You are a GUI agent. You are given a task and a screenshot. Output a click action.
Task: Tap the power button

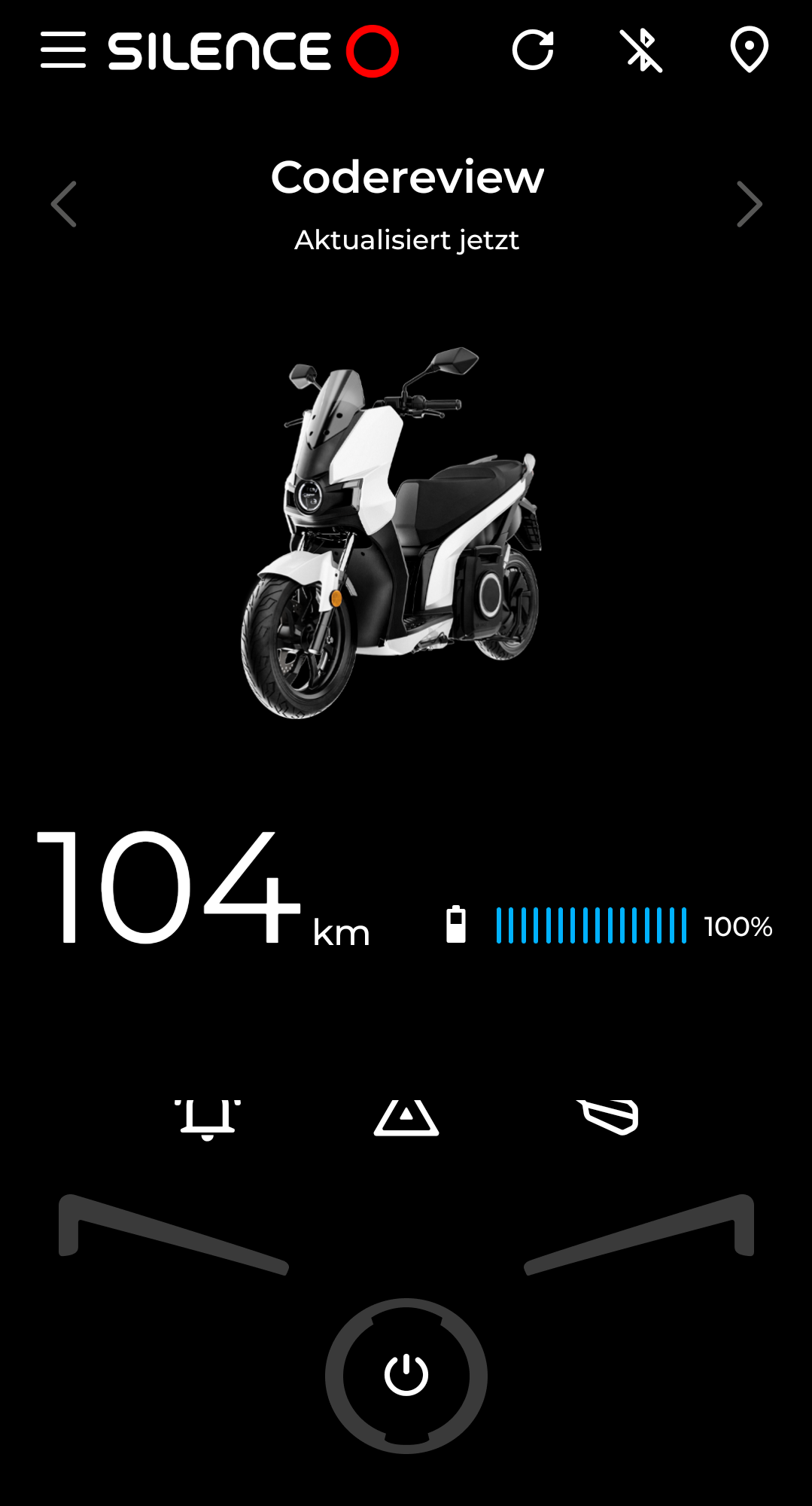coord(406,1375)
